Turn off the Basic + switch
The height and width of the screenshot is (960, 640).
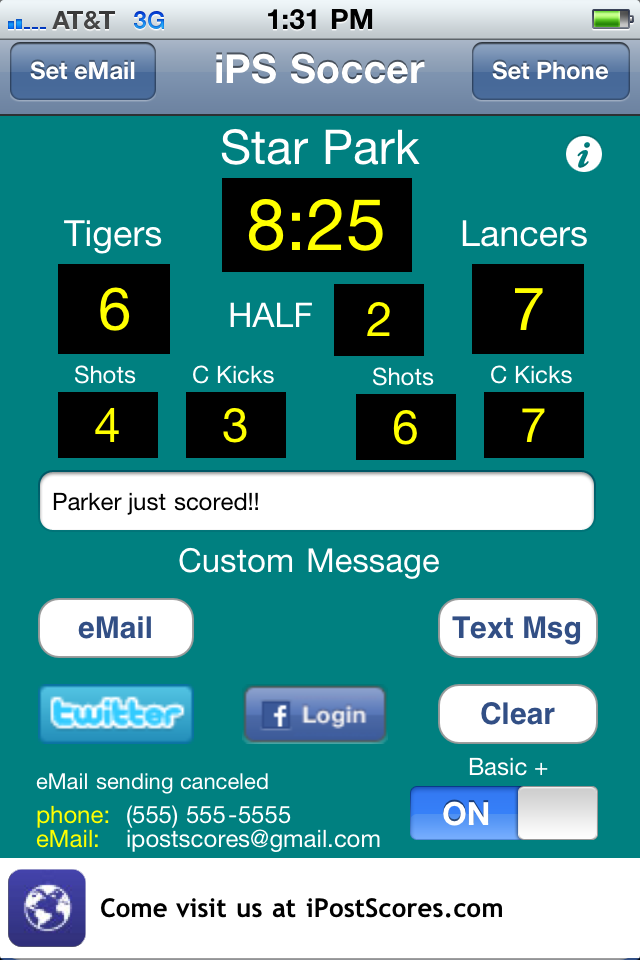[503, 813]
